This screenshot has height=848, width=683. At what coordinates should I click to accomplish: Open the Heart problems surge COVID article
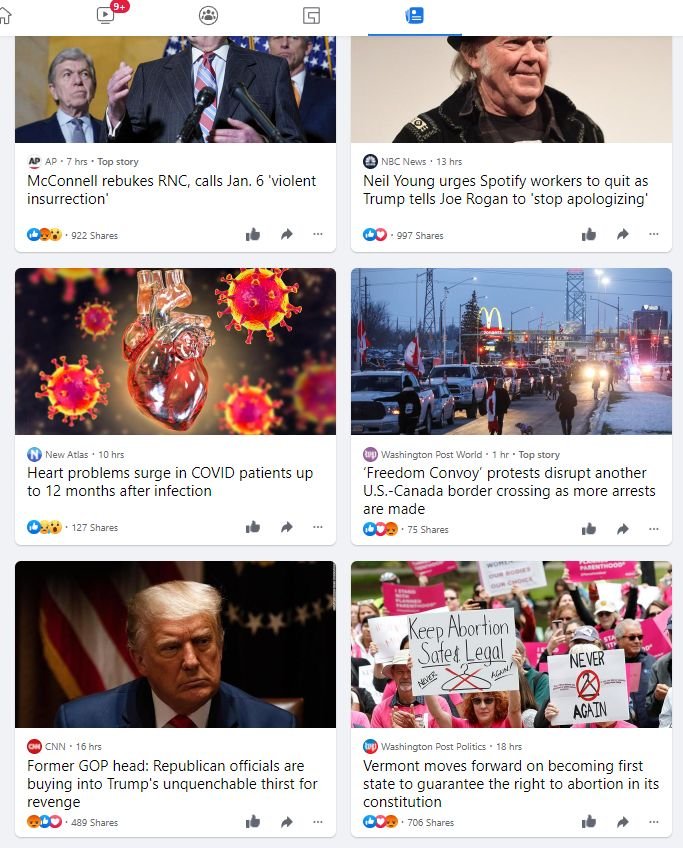(x=170, y=481)
